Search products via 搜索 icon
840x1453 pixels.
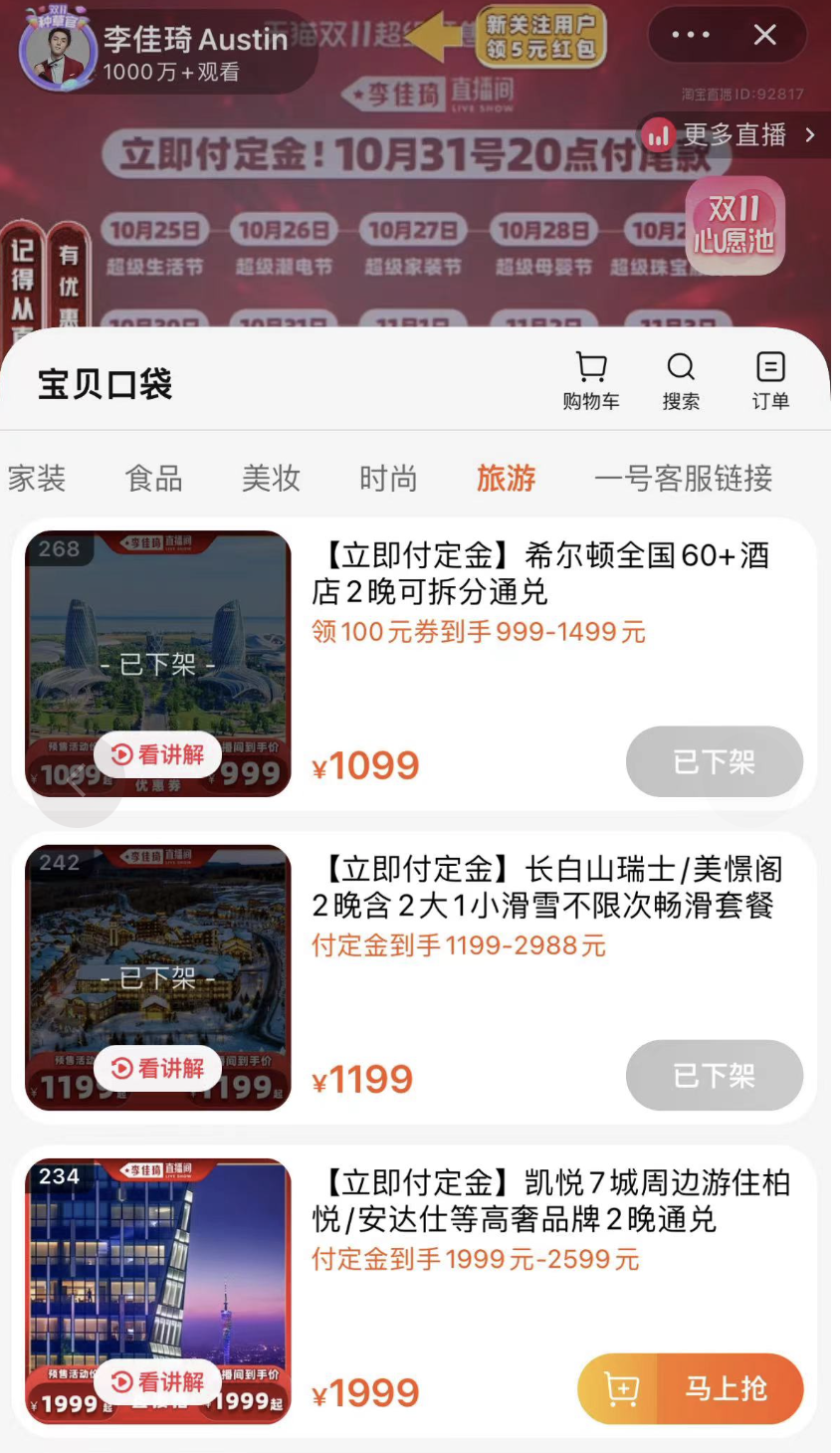[681, 379]
